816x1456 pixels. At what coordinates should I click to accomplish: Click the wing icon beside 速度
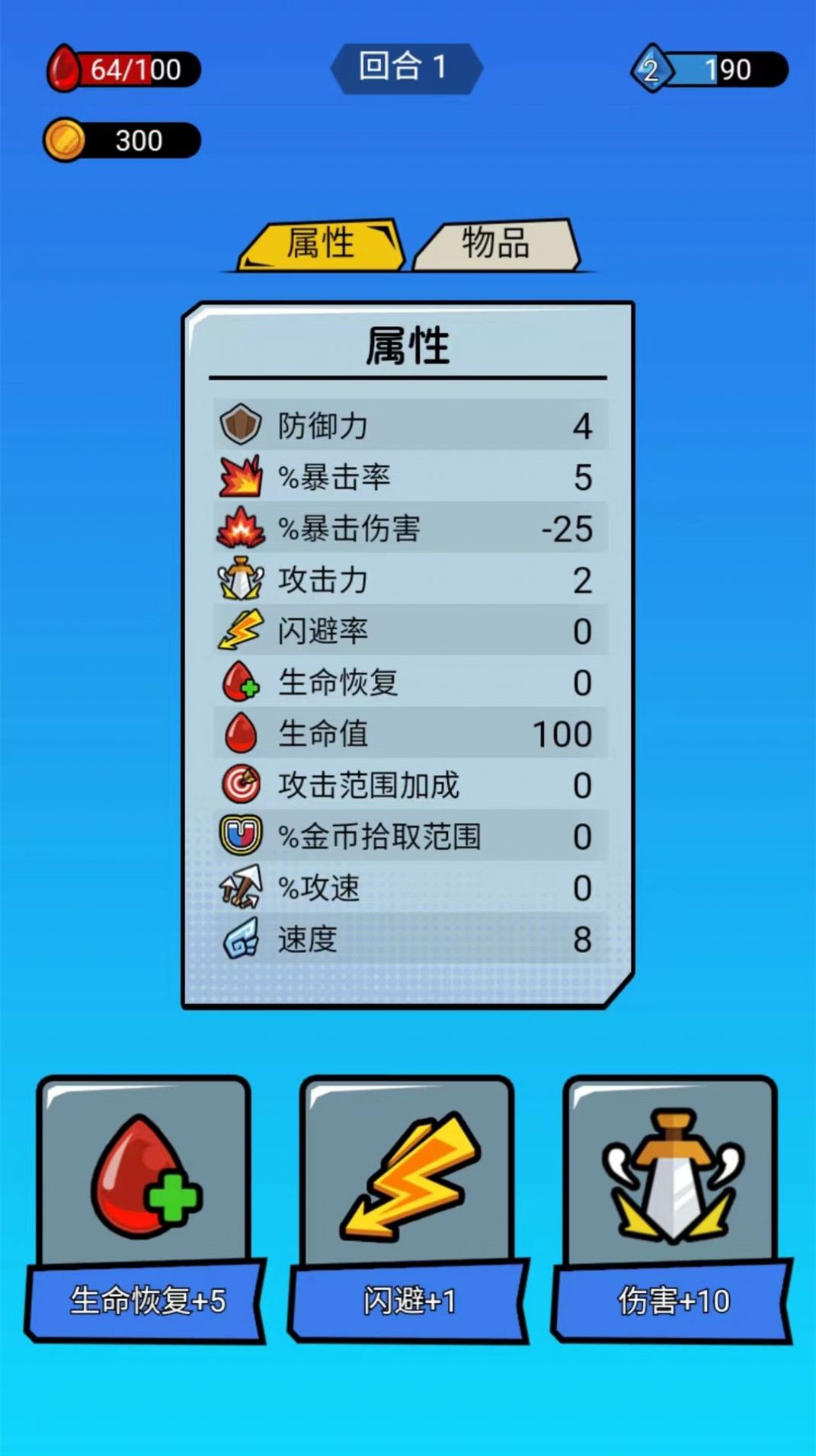pos(242,938)
